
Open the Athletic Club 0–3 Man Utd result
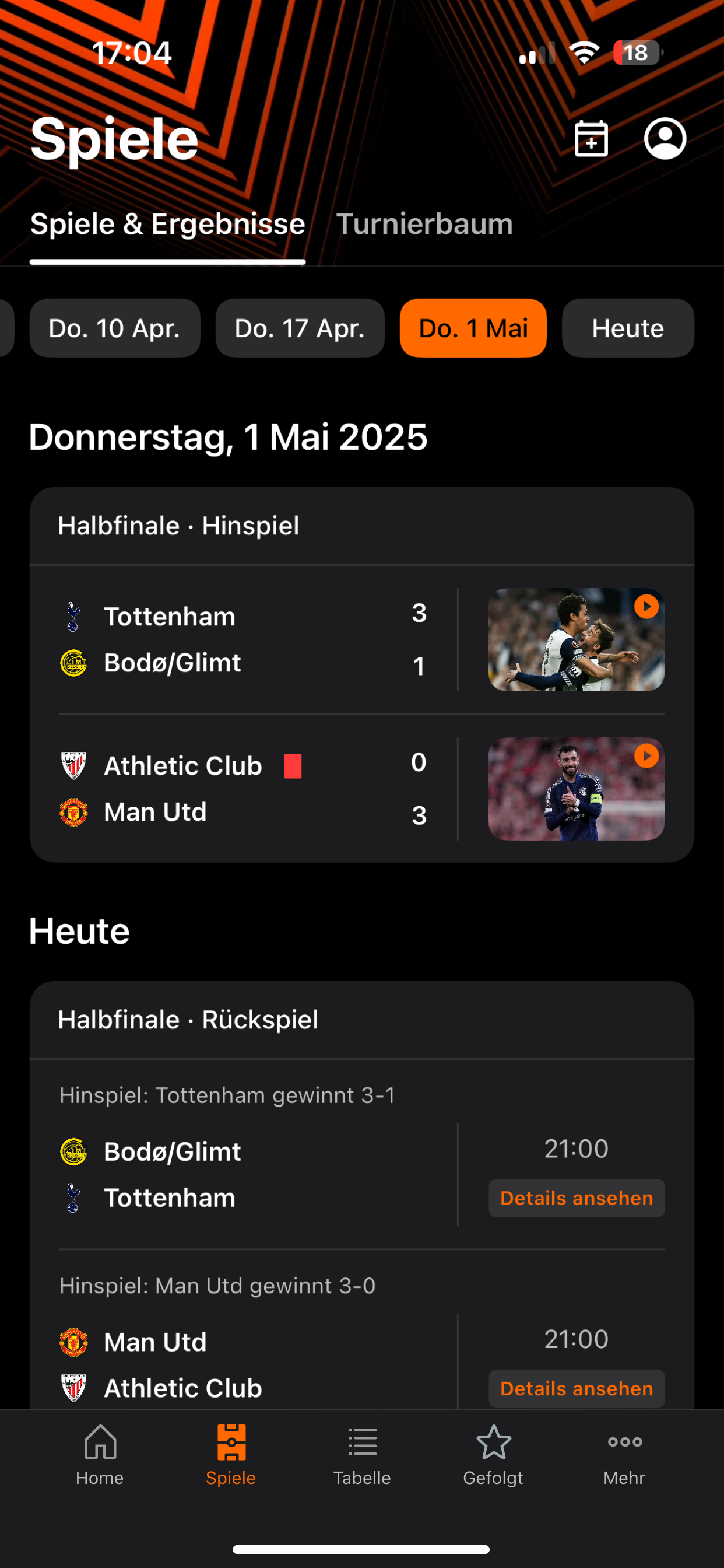point(243,789)
